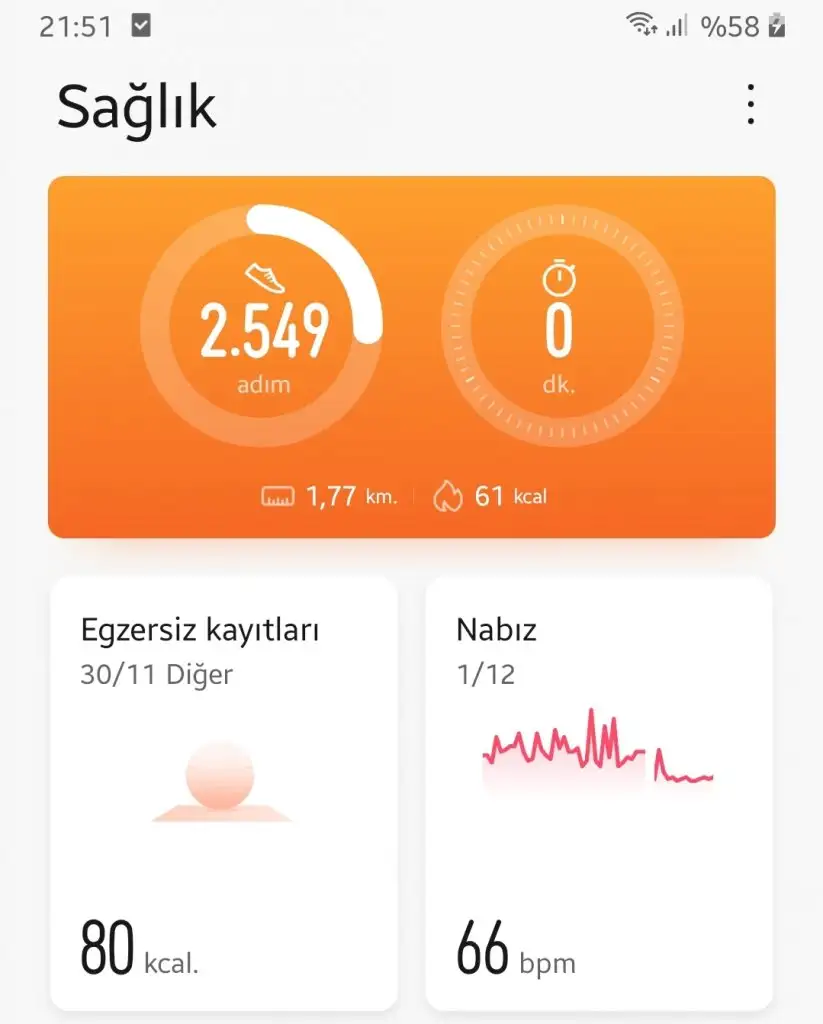
Task: Open the three-dot overflow menu
Action: (749, 105)
